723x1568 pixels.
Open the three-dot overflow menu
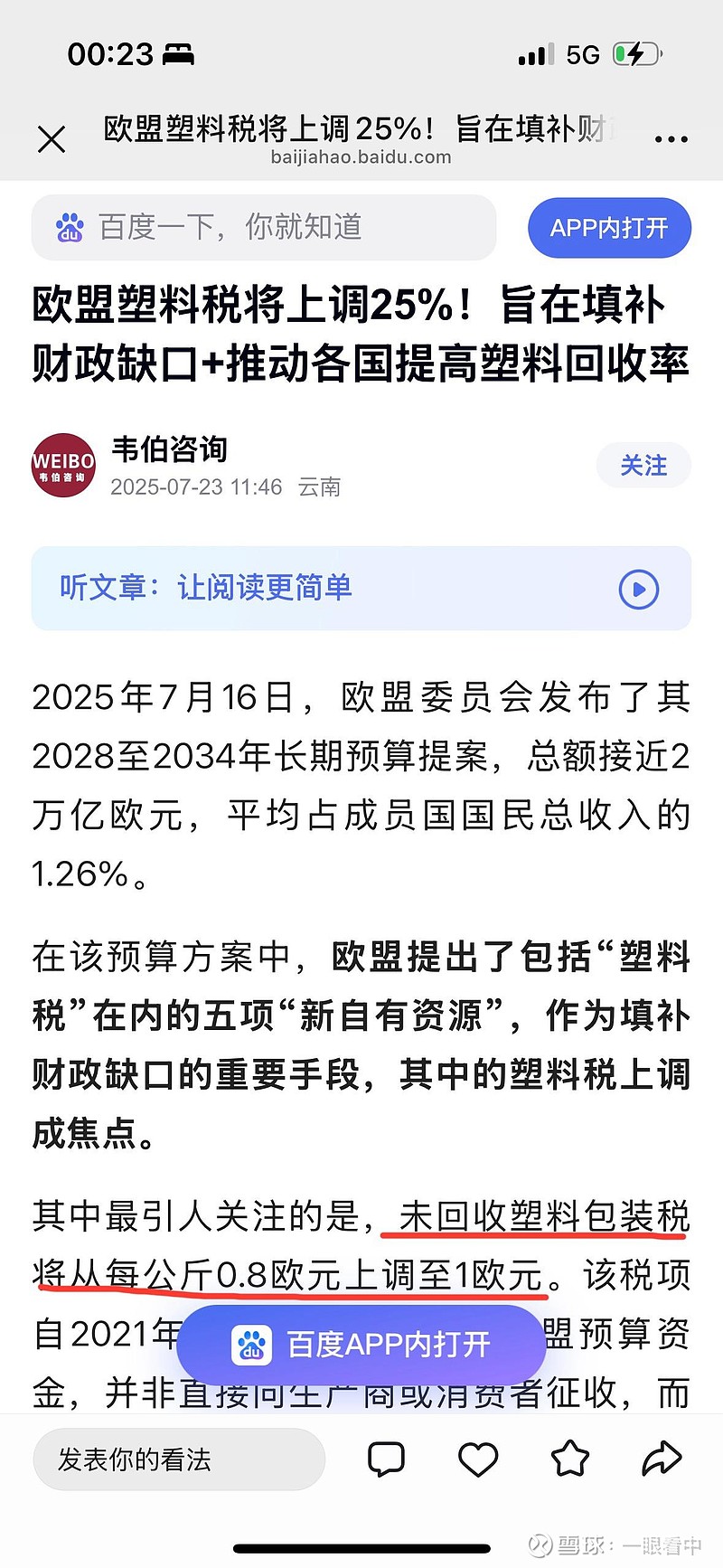coord(671,139)
